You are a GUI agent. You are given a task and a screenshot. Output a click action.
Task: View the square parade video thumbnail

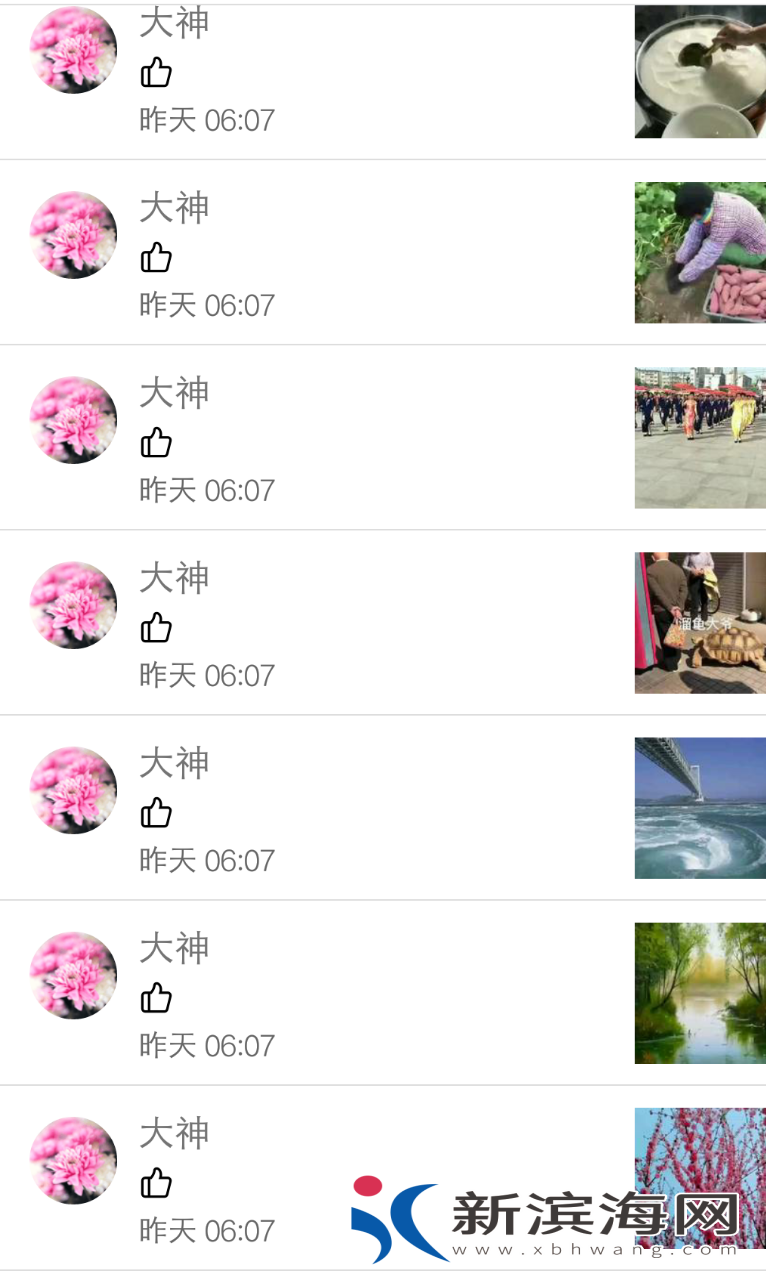pos(700,437)
